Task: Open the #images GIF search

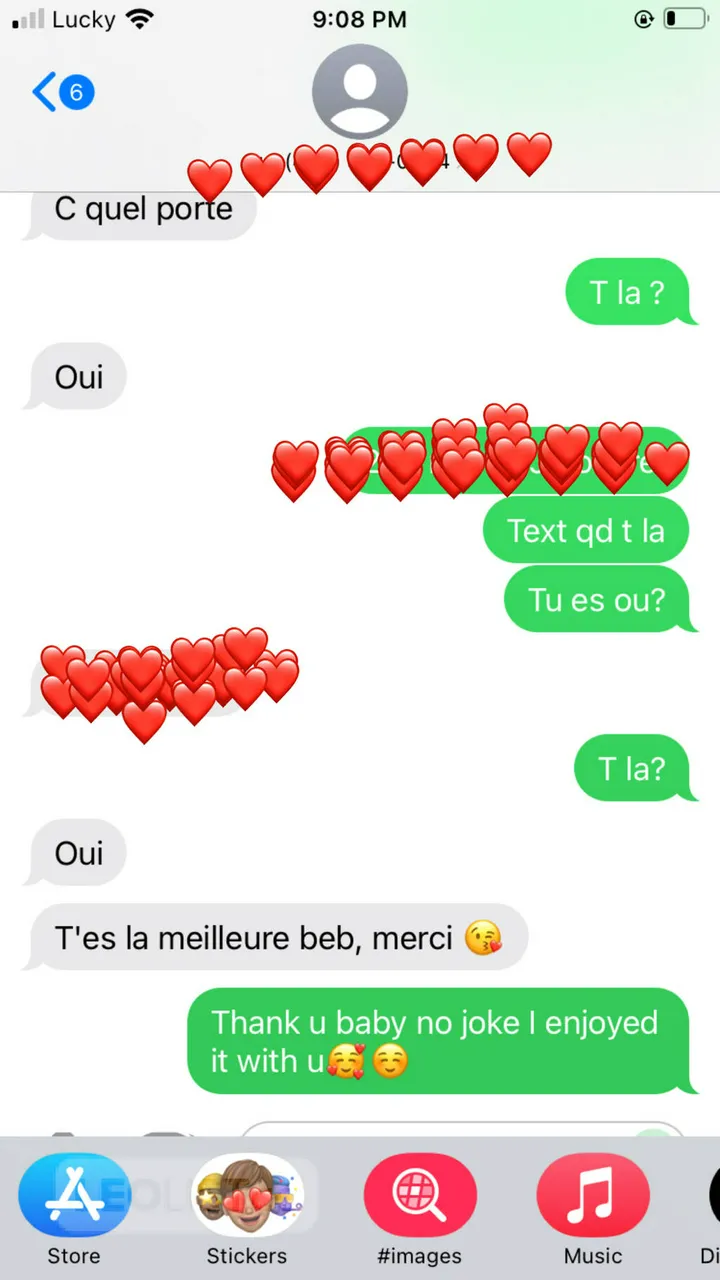Action: point(420,1198)
